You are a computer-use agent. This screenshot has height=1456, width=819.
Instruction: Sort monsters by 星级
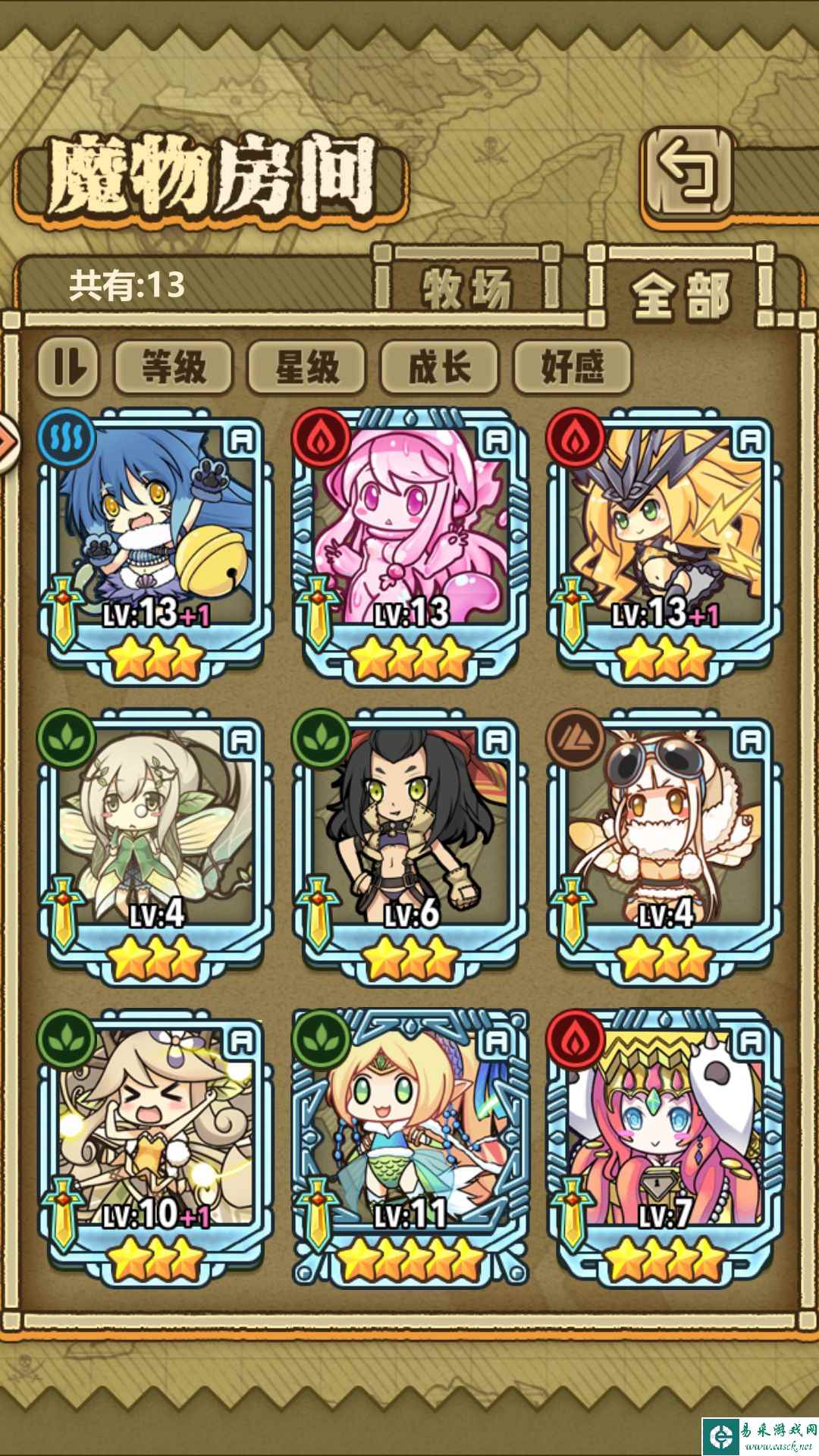306,368
